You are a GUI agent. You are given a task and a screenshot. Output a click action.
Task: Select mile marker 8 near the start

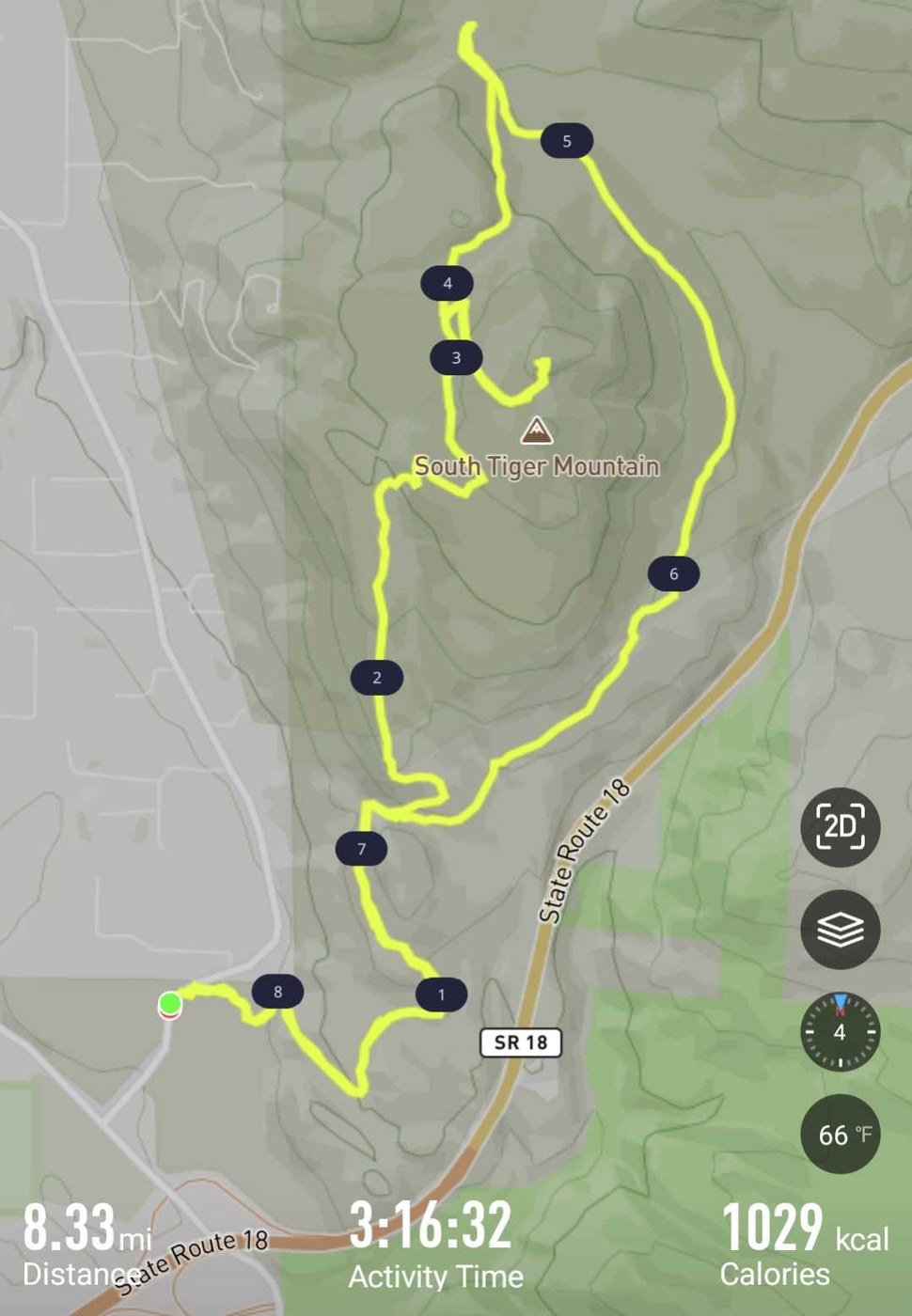[x=277, y=992]
